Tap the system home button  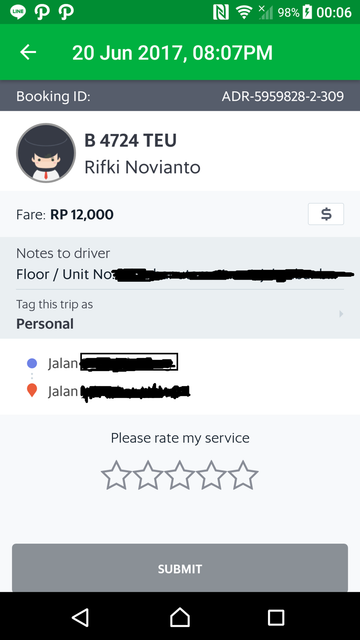180,617
